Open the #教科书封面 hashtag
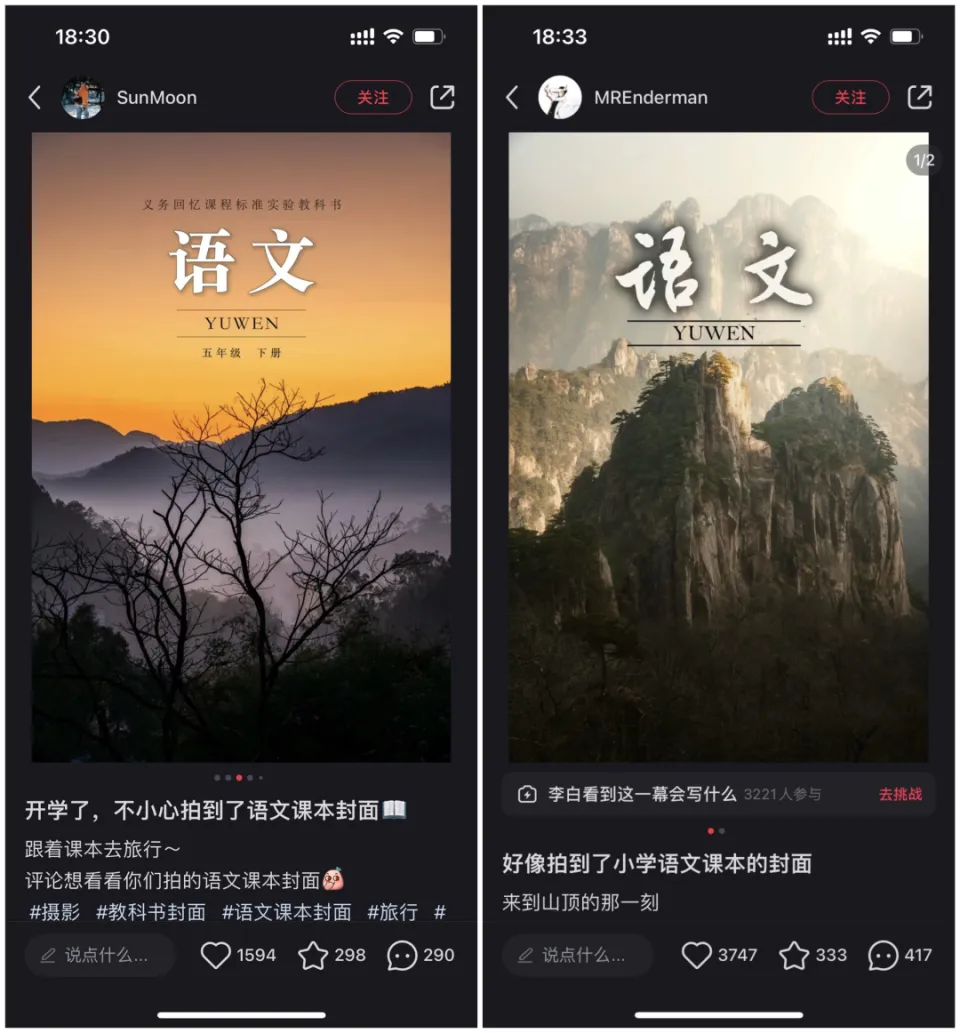The image size is (960, 1033). [150, 911]
